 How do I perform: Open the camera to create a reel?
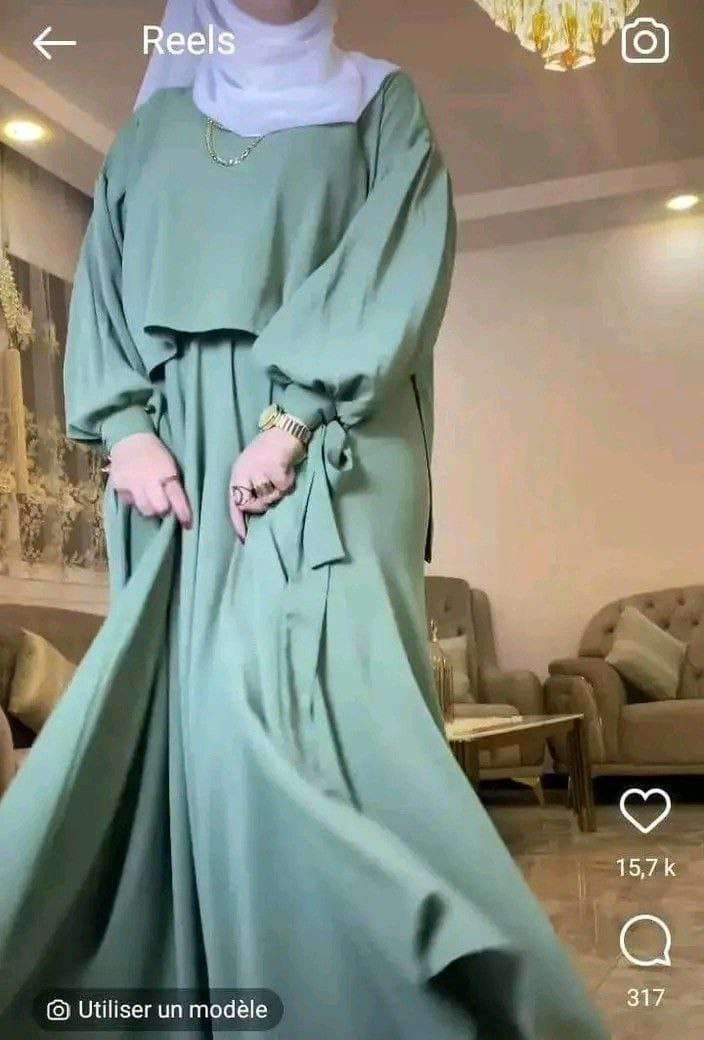pyautogui.click(x=645, y=41)
